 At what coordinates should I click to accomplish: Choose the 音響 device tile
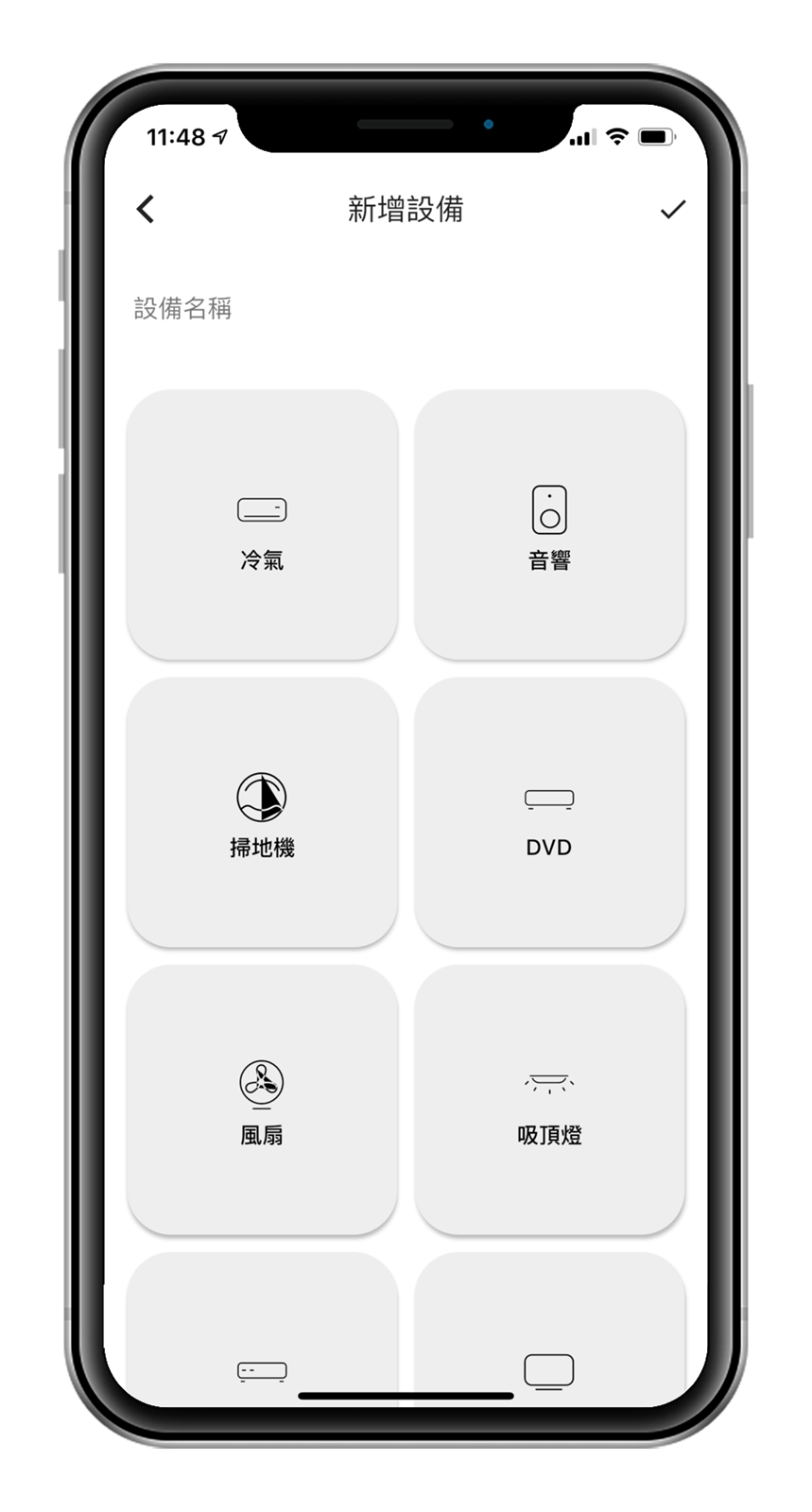pos(549,525)
